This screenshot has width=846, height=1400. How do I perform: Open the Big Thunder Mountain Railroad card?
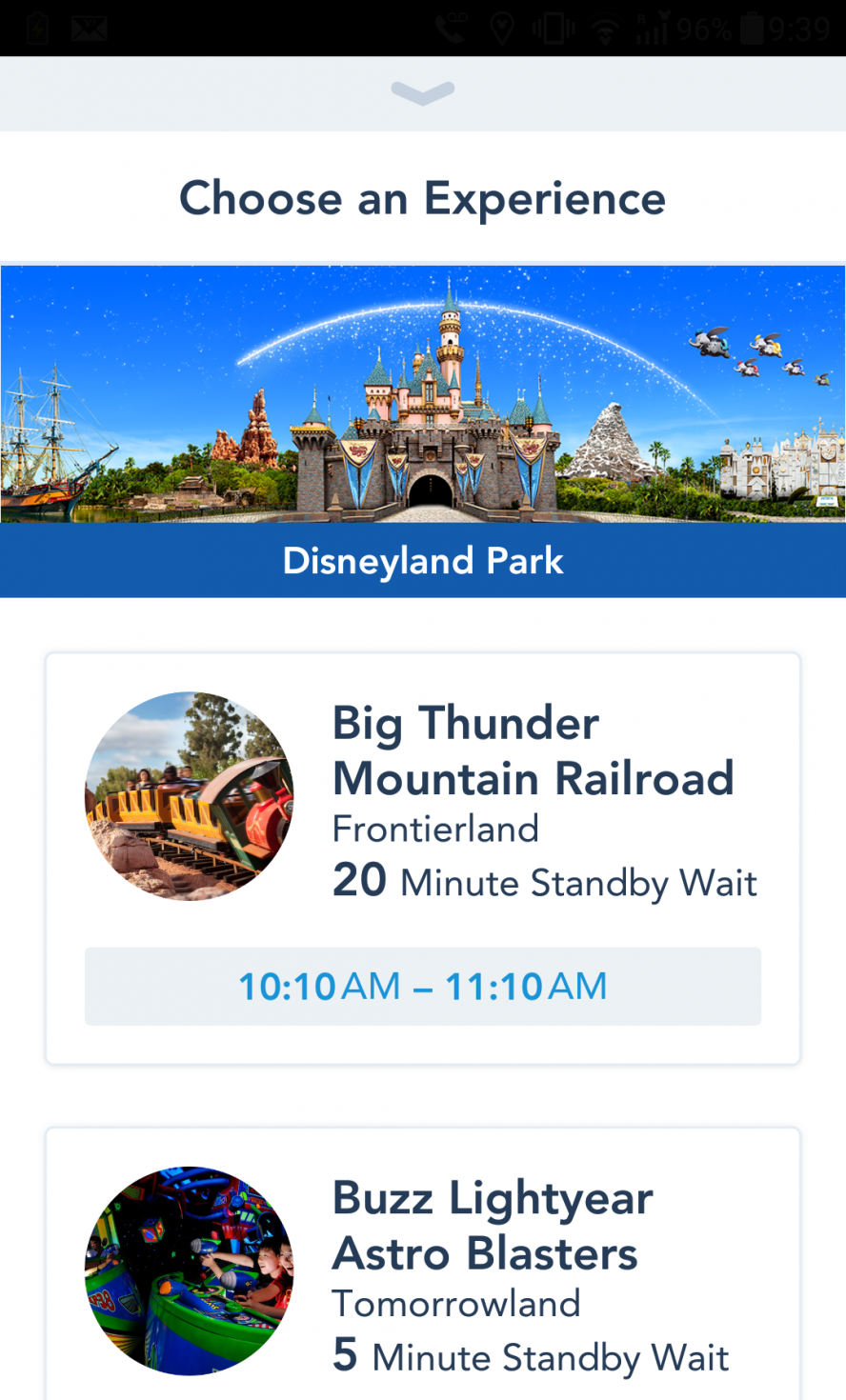pos(532,779)
